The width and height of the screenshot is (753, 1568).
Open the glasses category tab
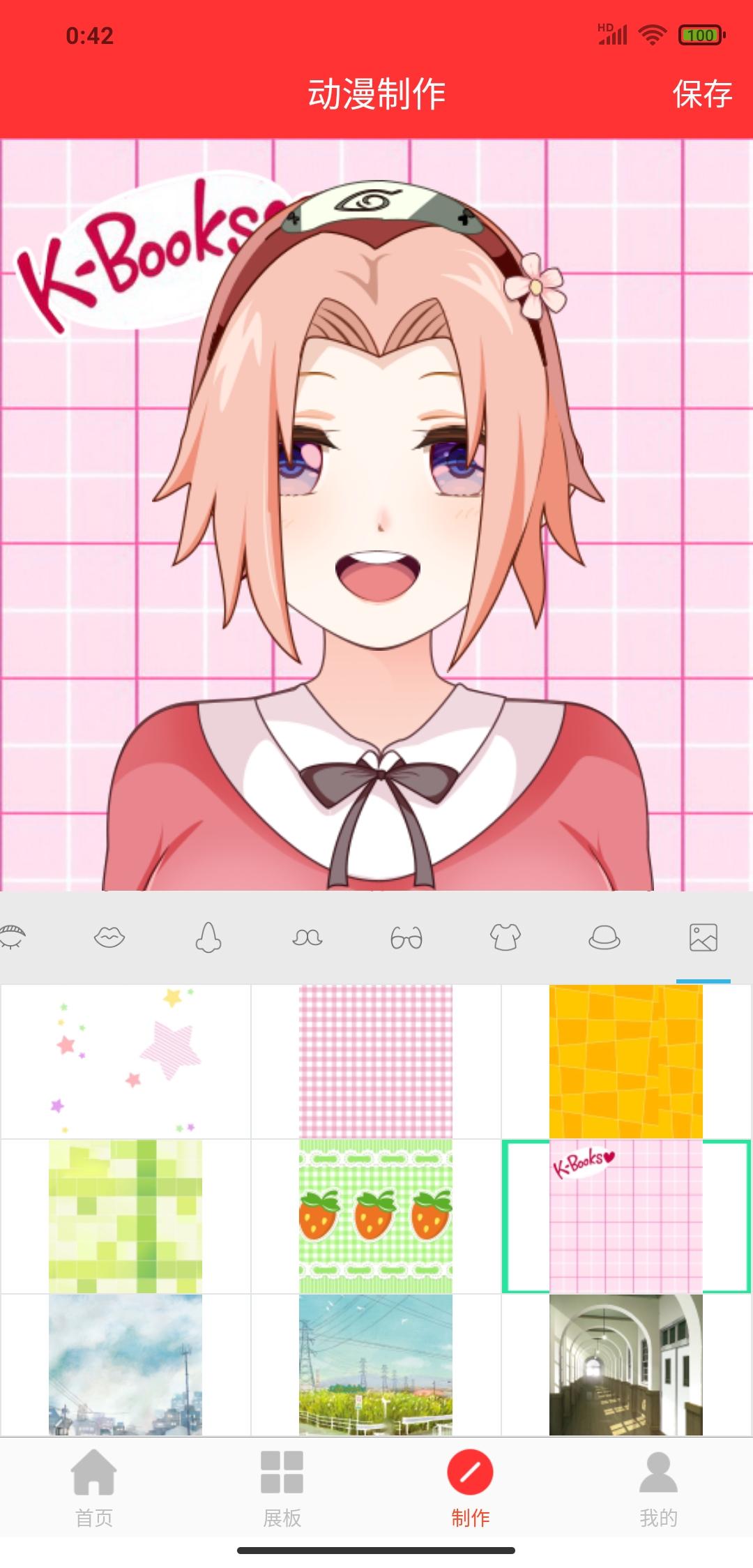point(406,937)
